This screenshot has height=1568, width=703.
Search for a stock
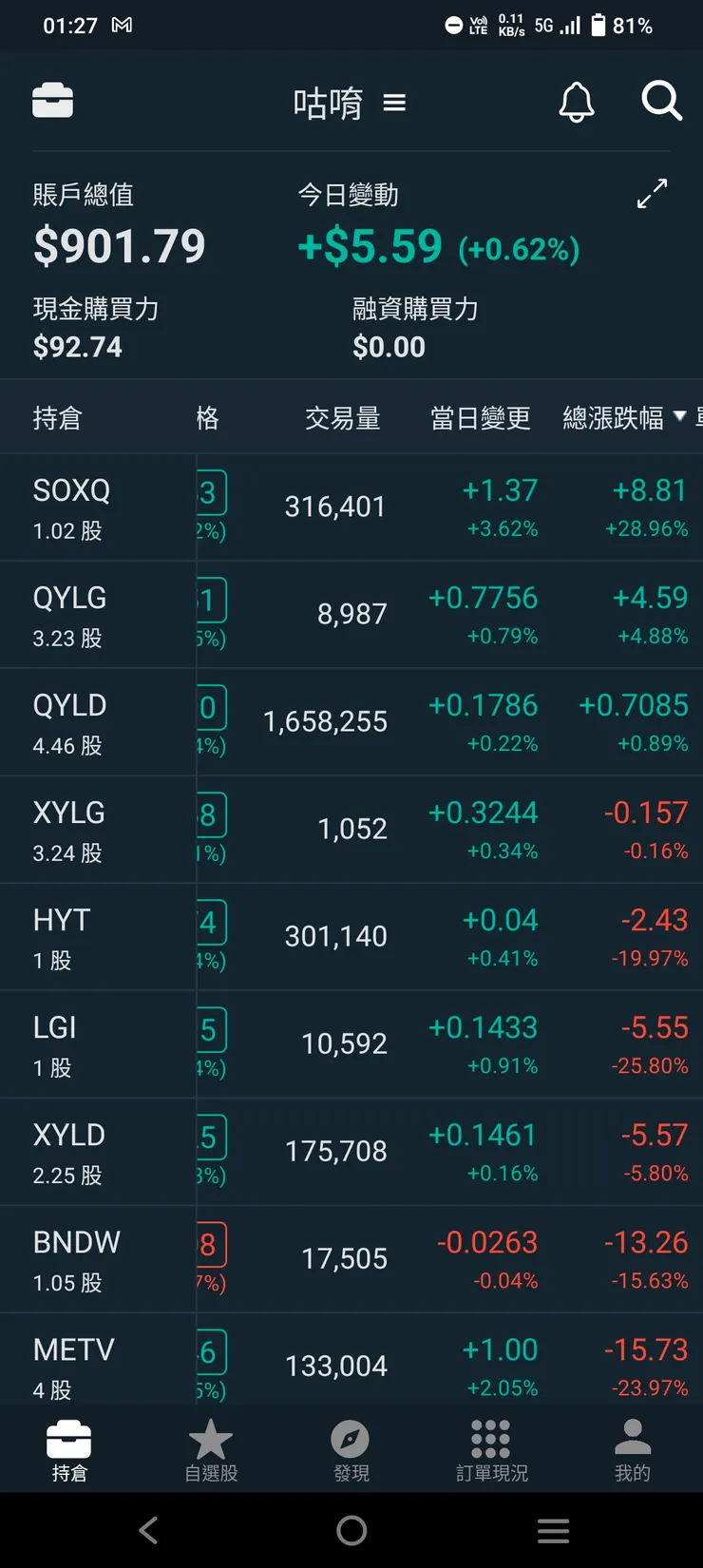coord(661,101)
